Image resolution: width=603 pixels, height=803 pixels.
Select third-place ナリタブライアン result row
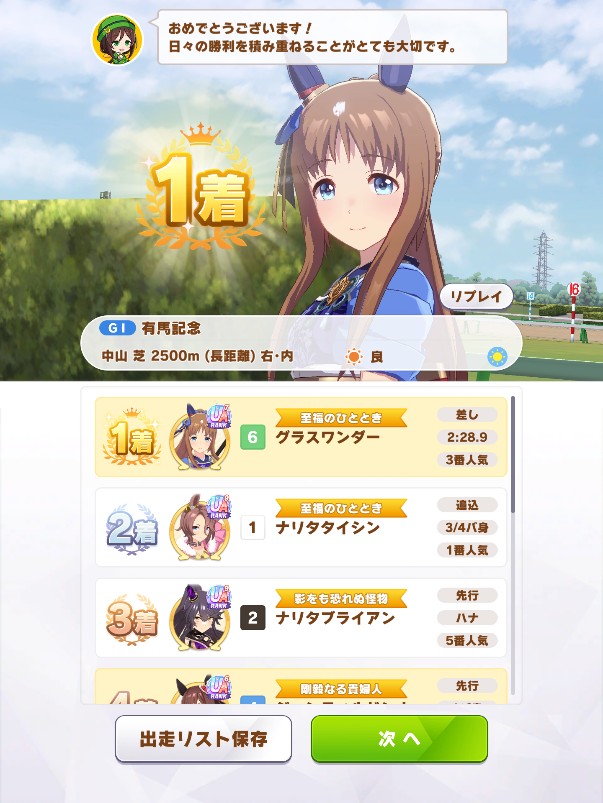point(300,617)
